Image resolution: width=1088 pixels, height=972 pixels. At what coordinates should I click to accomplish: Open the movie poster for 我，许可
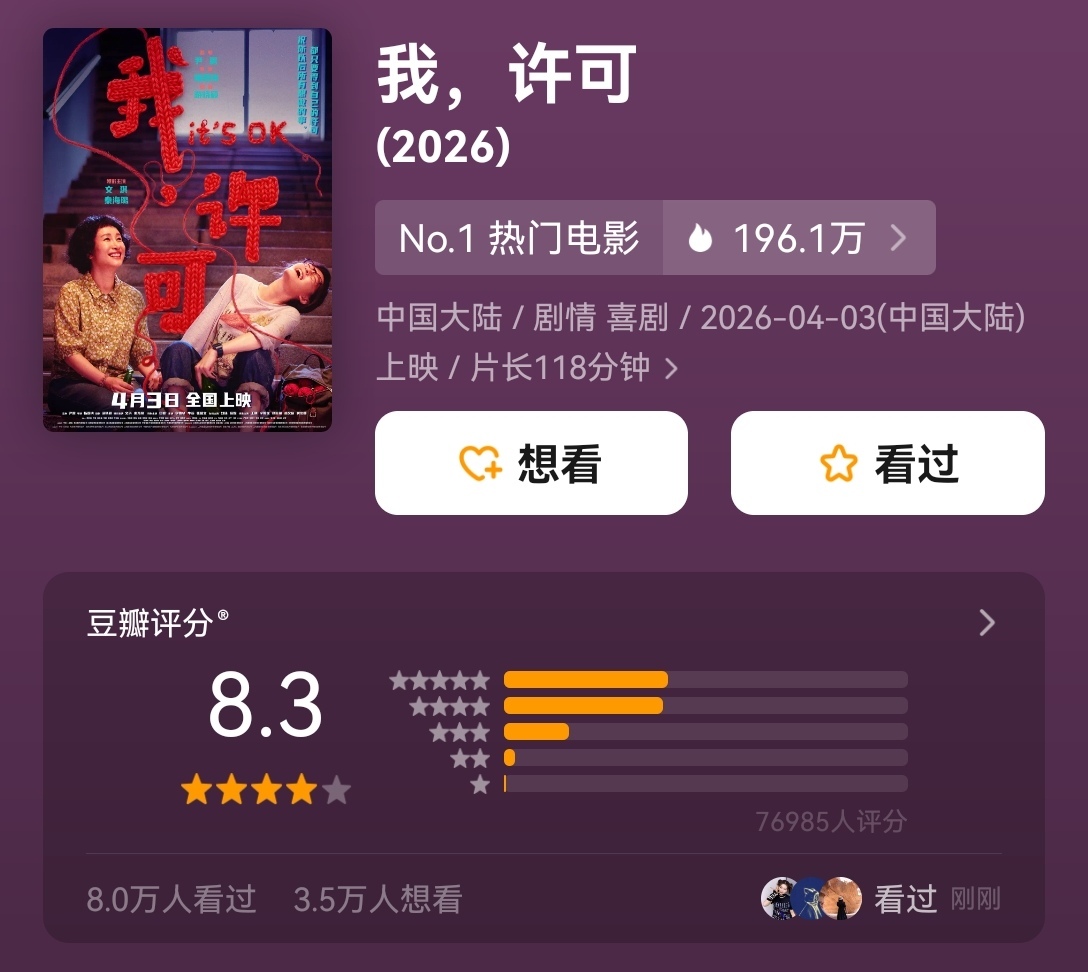[187, 230]
